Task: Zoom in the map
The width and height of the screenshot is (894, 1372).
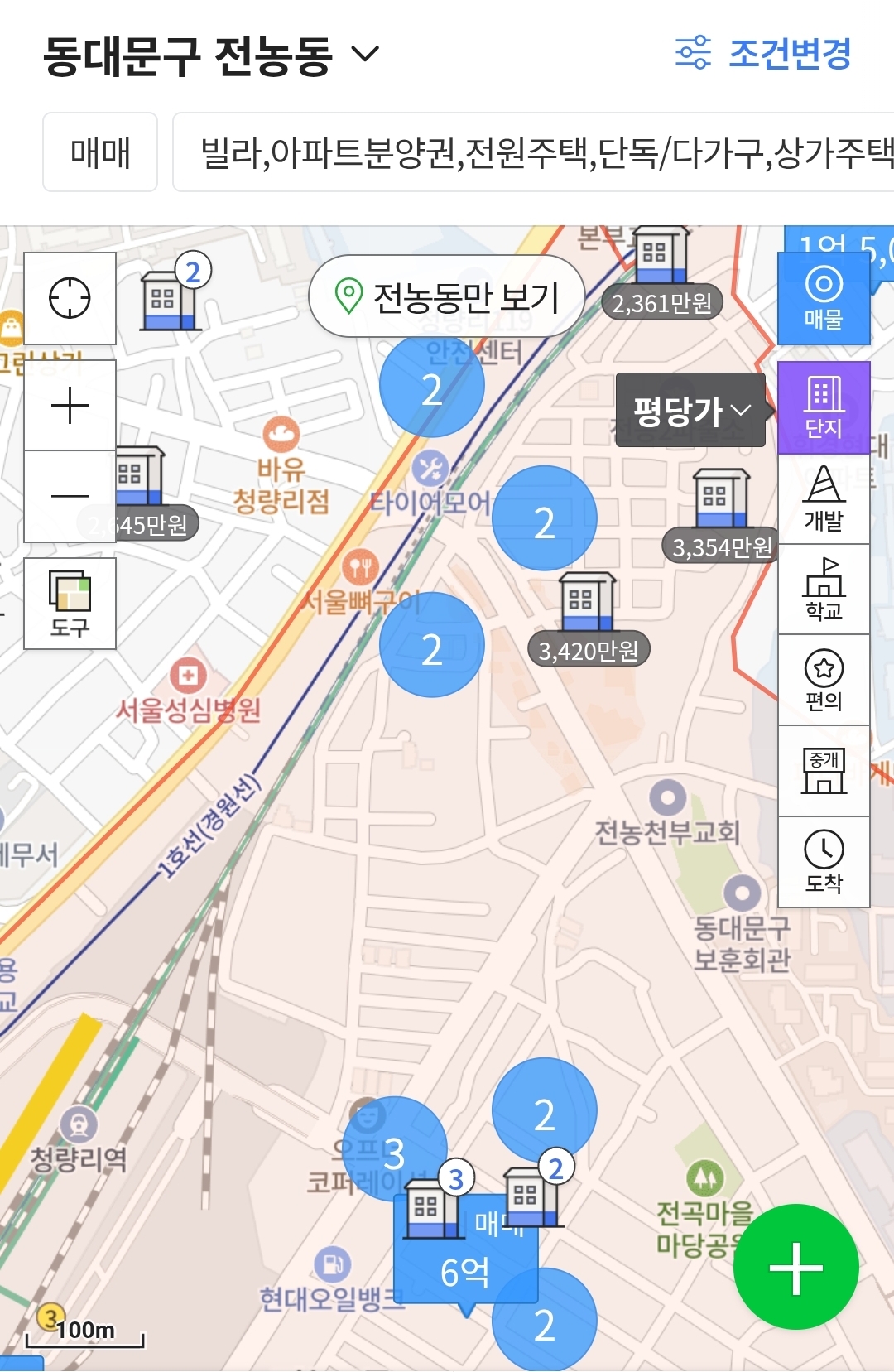Action: [x=70, y=406]
